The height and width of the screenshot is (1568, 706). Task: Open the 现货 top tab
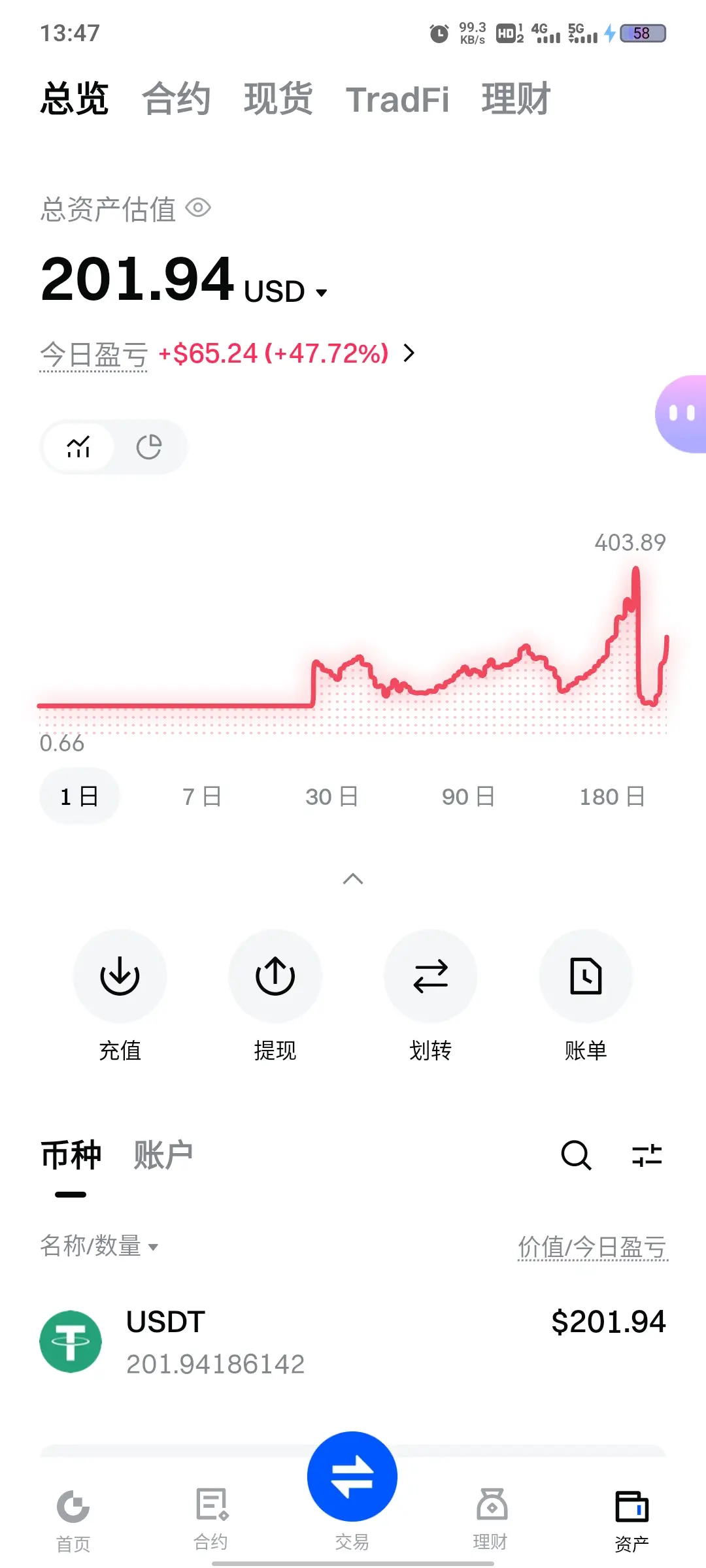click(x=278, y=99)
